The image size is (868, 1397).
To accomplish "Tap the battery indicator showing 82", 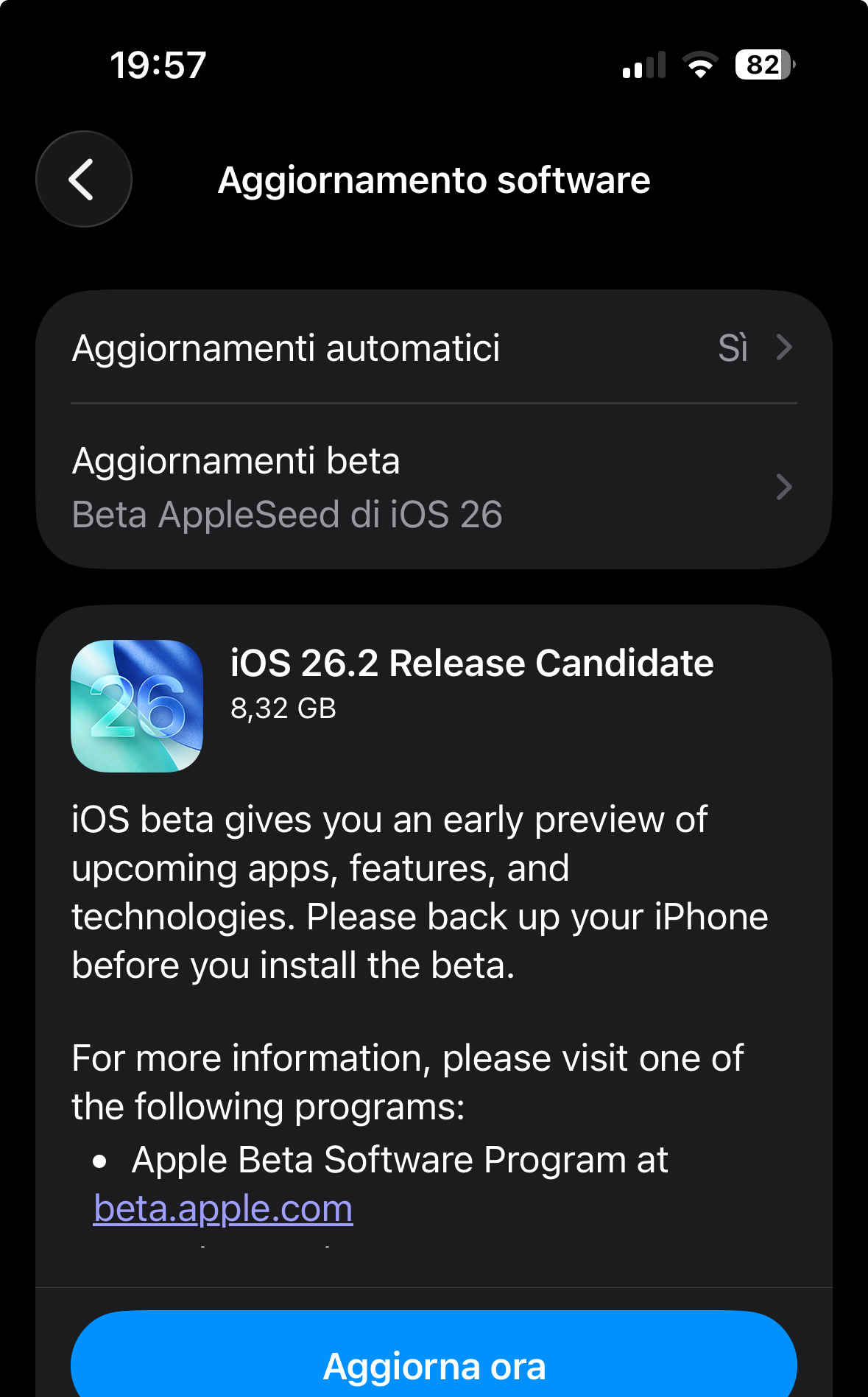I will tap(762, 65).
